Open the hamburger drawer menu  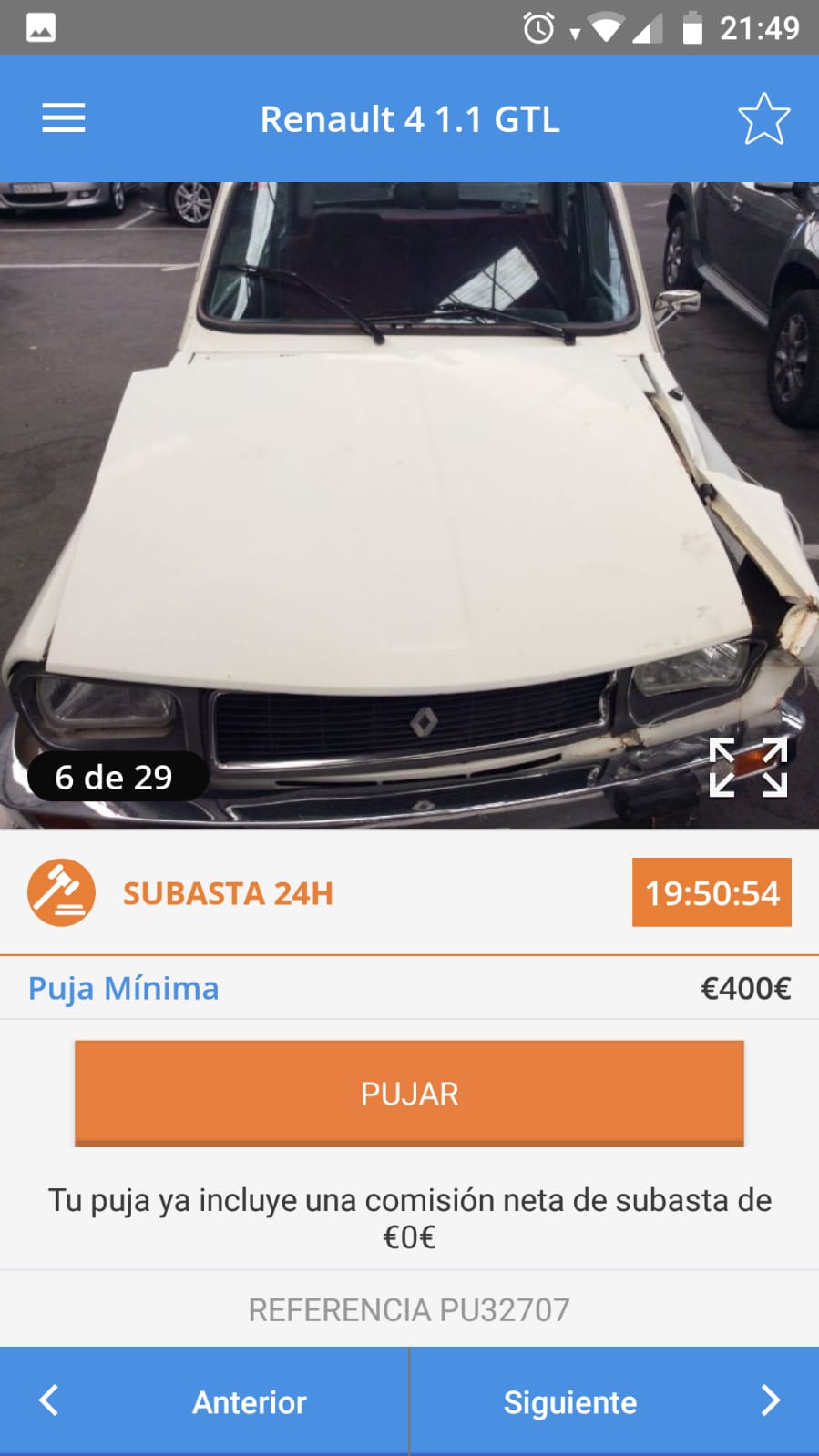point(64,118)
